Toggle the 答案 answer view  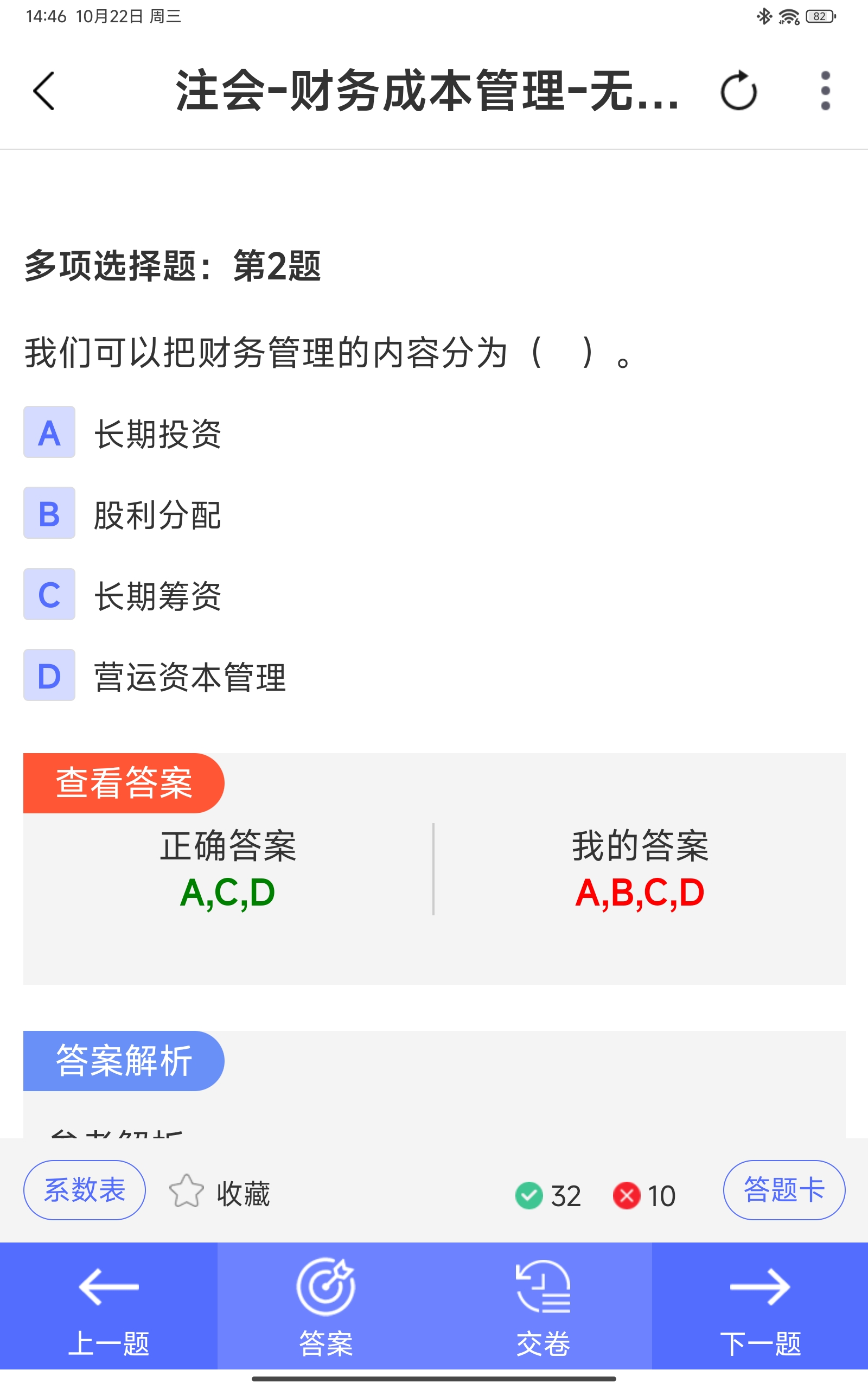tap(325, 1306)
